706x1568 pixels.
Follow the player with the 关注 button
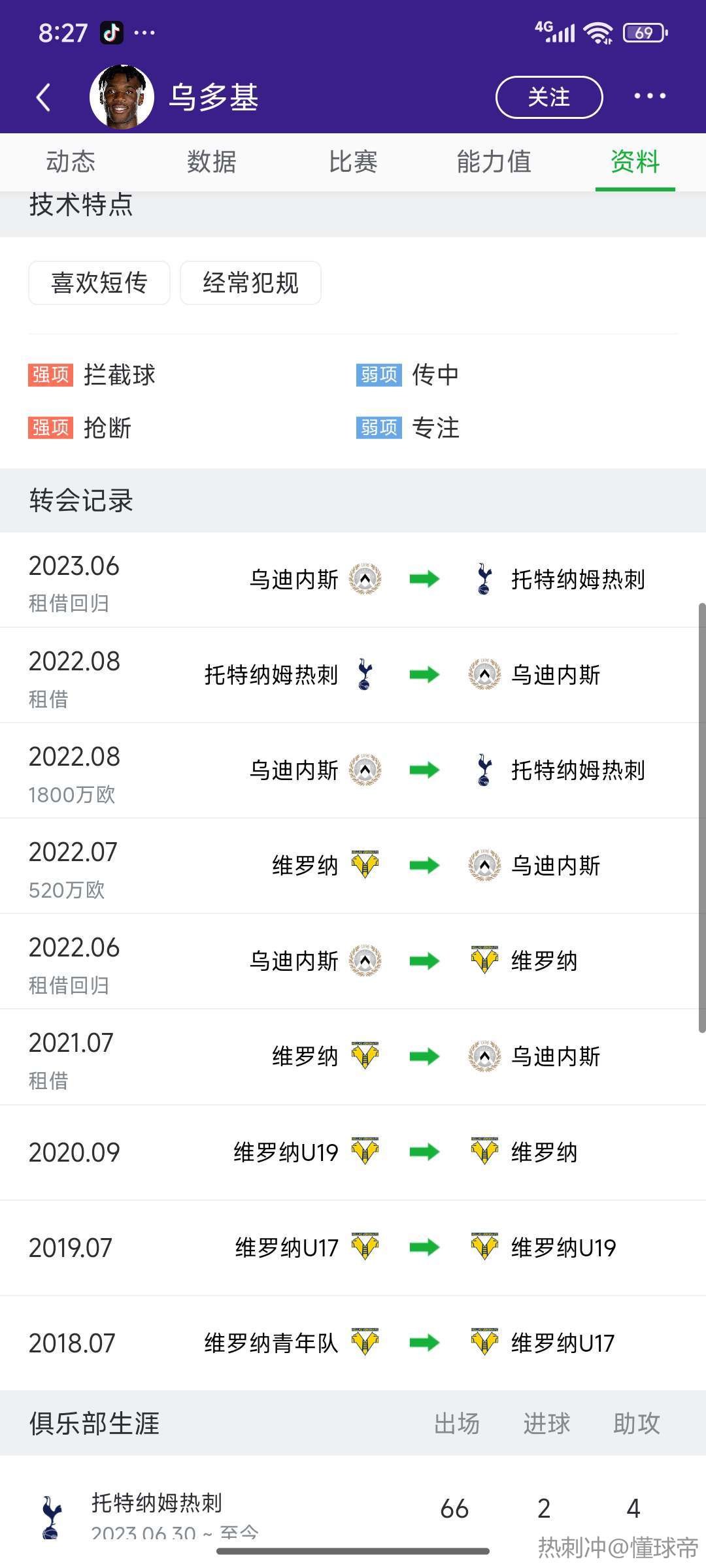tap(549, 97)
